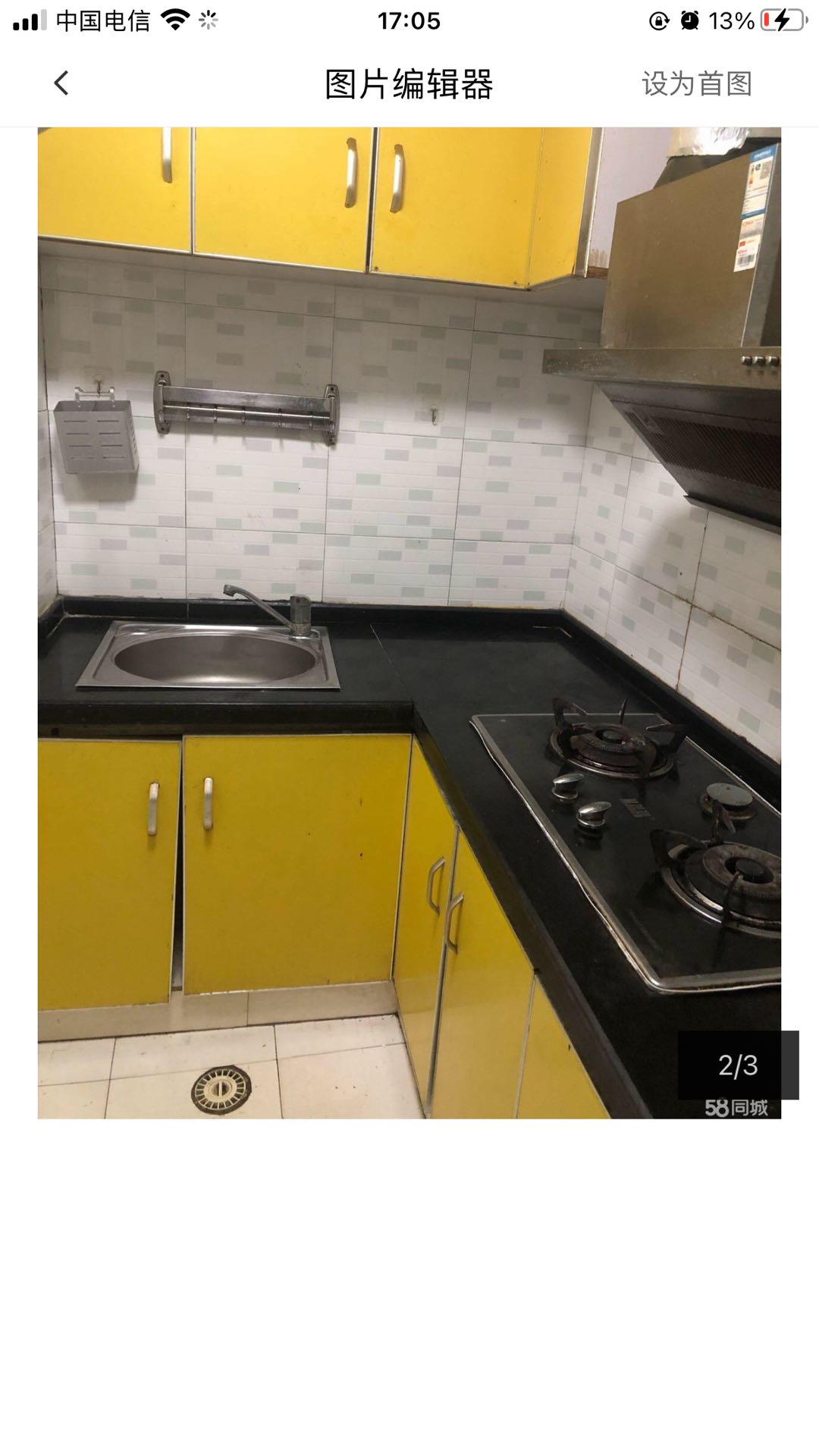Tap the kitchen photo being edited
The image size is (819, 1456).
409,622
